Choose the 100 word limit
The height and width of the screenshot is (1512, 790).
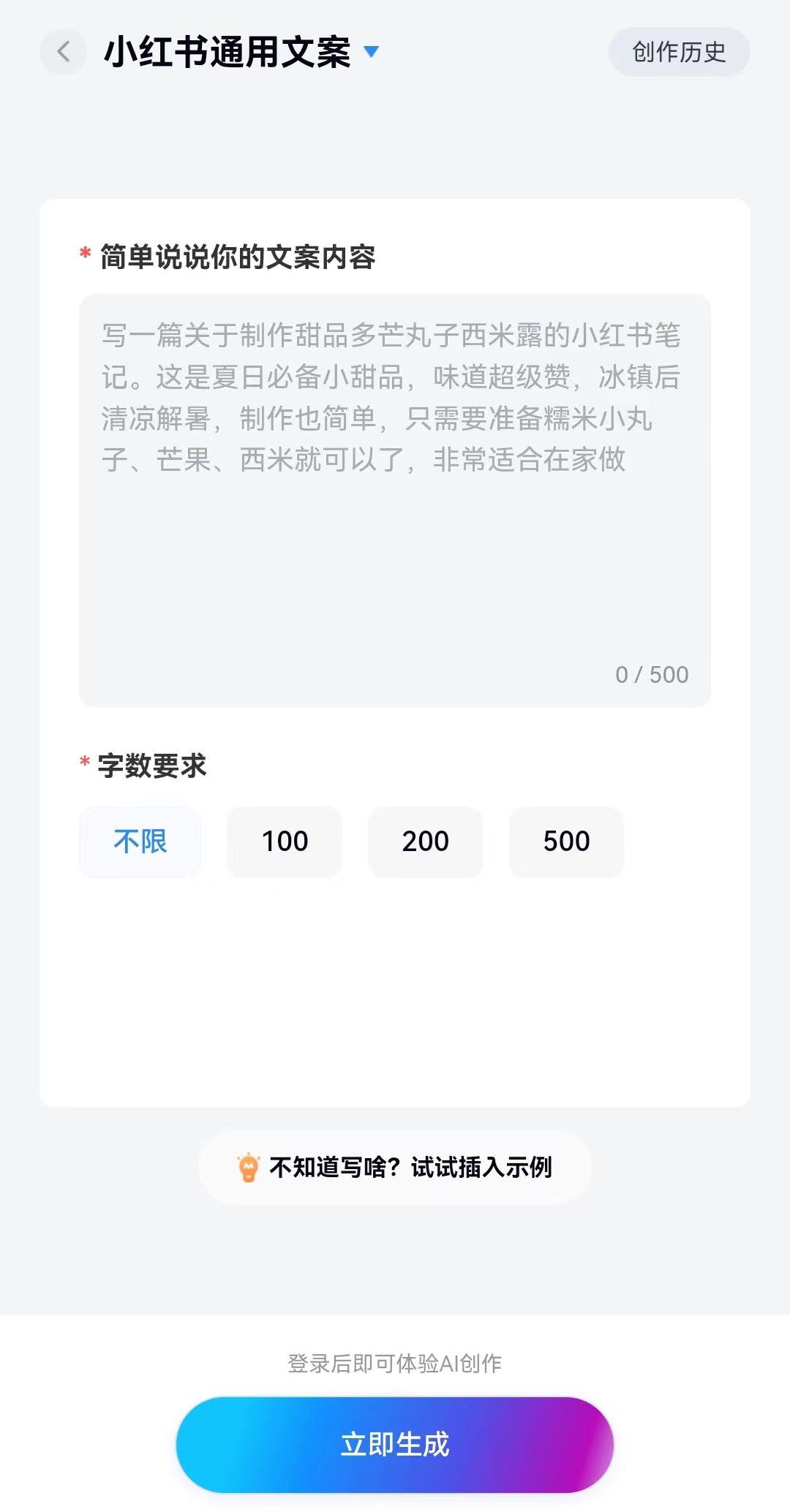pyautogui.click(x=284, y=842)
